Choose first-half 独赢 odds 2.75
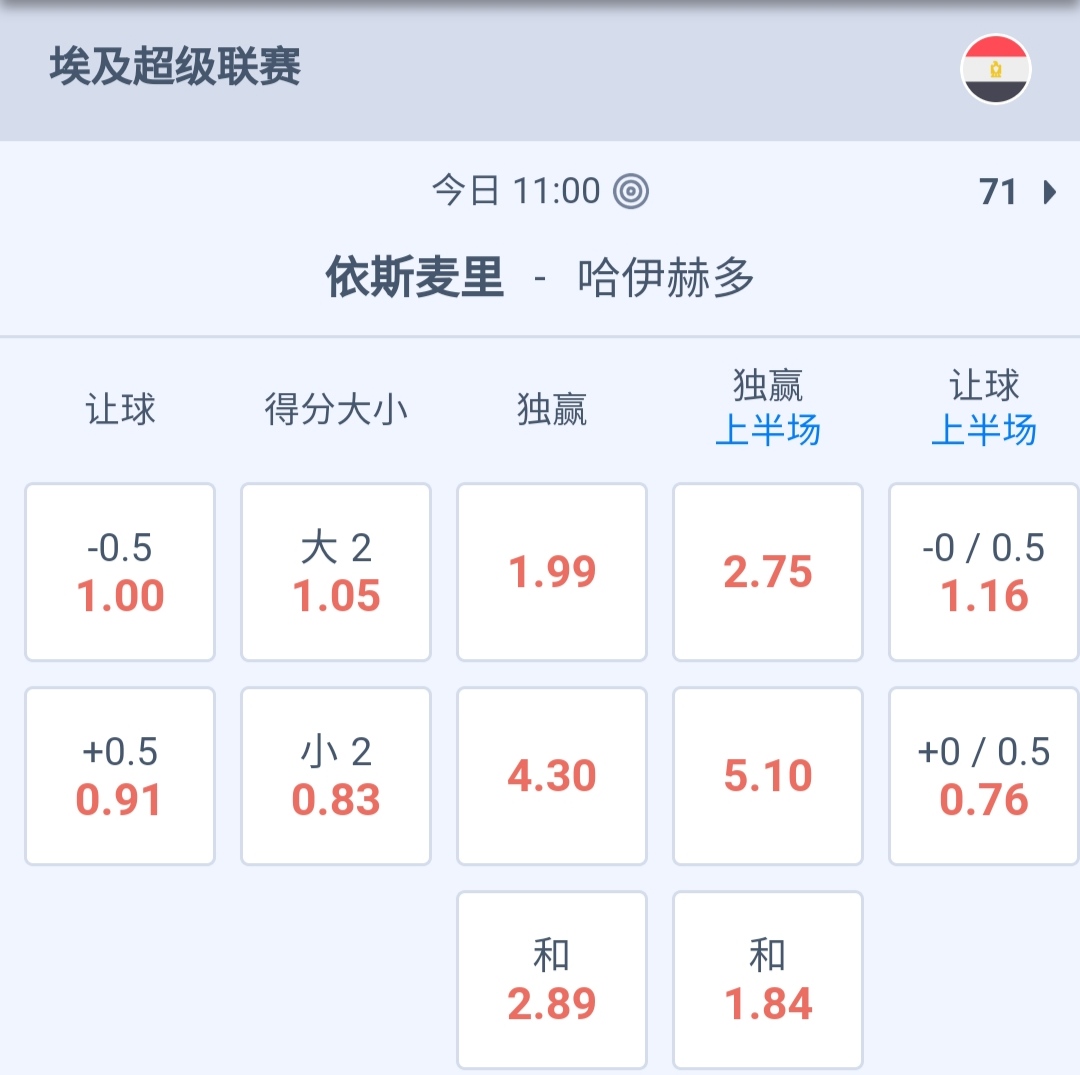This screenshot has width=1080, height=1075. pyautogui.click(x=768, y=572)
